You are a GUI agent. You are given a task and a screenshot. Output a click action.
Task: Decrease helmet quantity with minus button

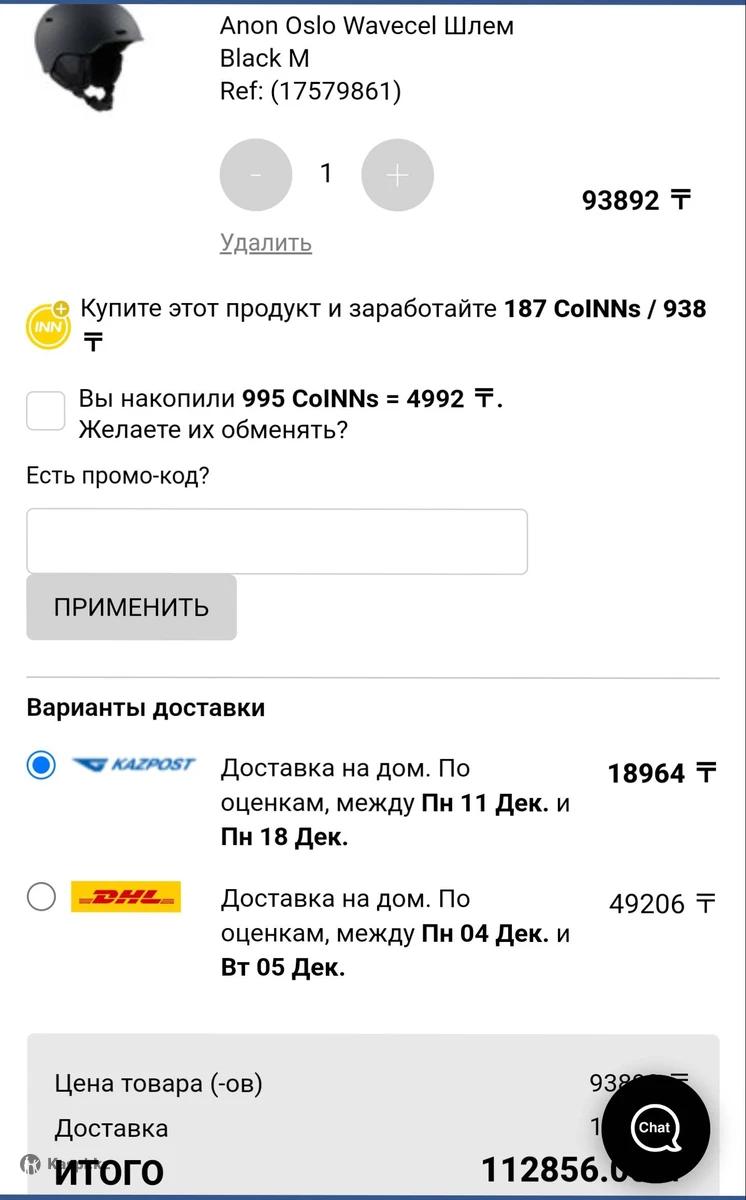[x=256, y=175]
